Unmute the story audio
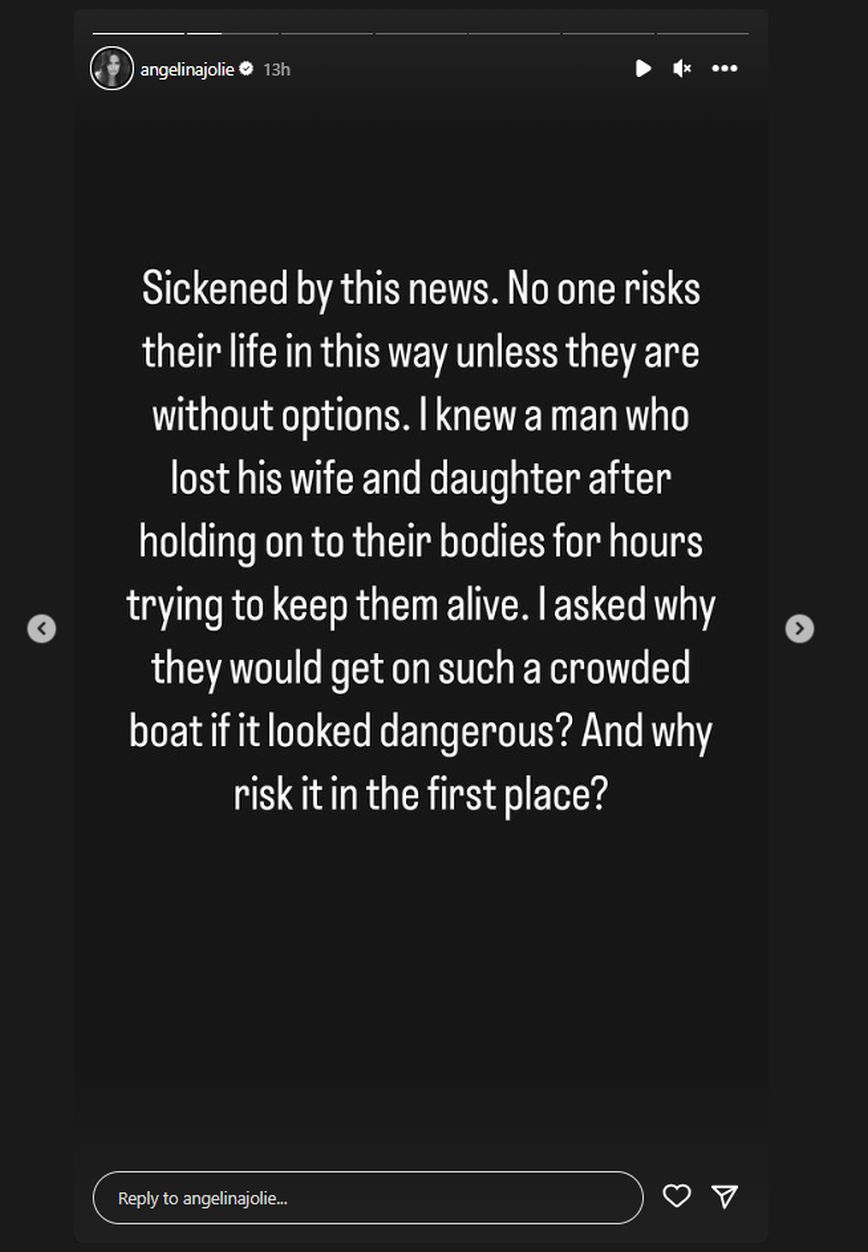This screenshot has width=868, height=1252. pyautogui.click(x=682, y=68)
